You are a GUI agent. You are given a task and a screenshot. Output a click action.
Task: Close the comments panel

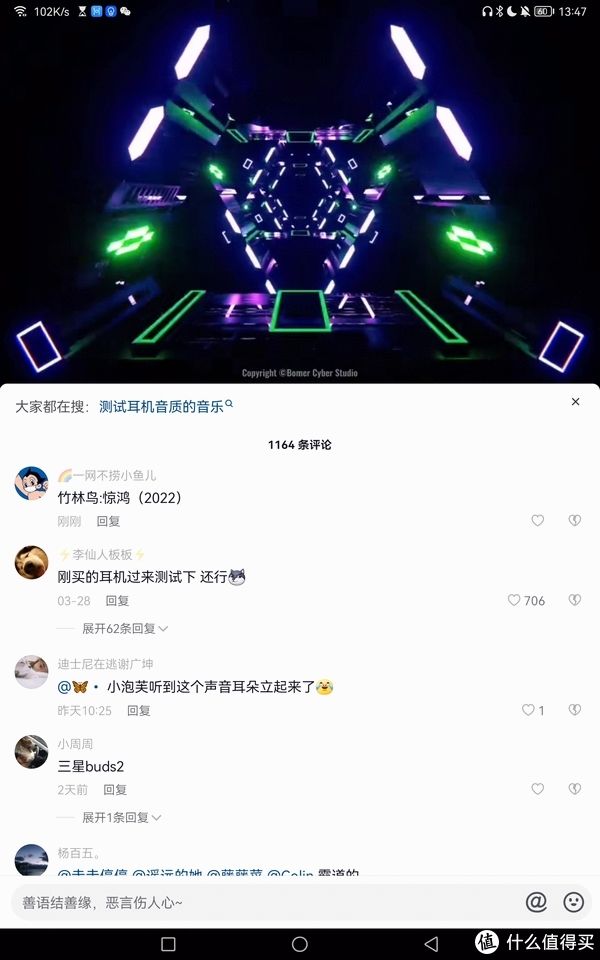[x=575, y=402]
